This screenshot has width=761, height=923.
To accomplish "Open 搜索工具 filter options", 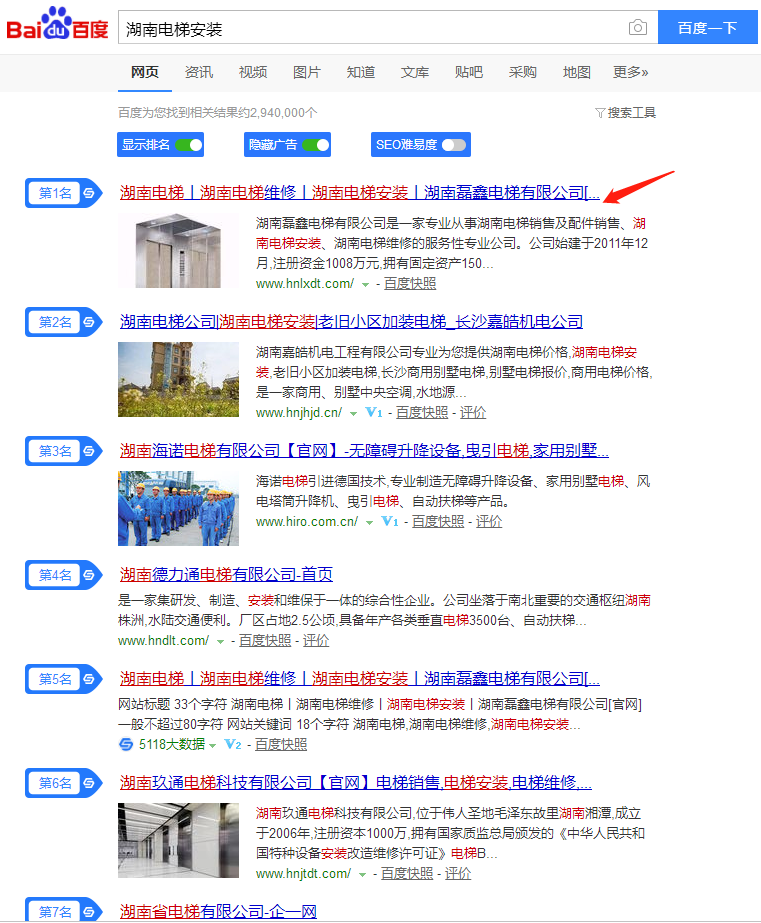I will pos(625,113).
